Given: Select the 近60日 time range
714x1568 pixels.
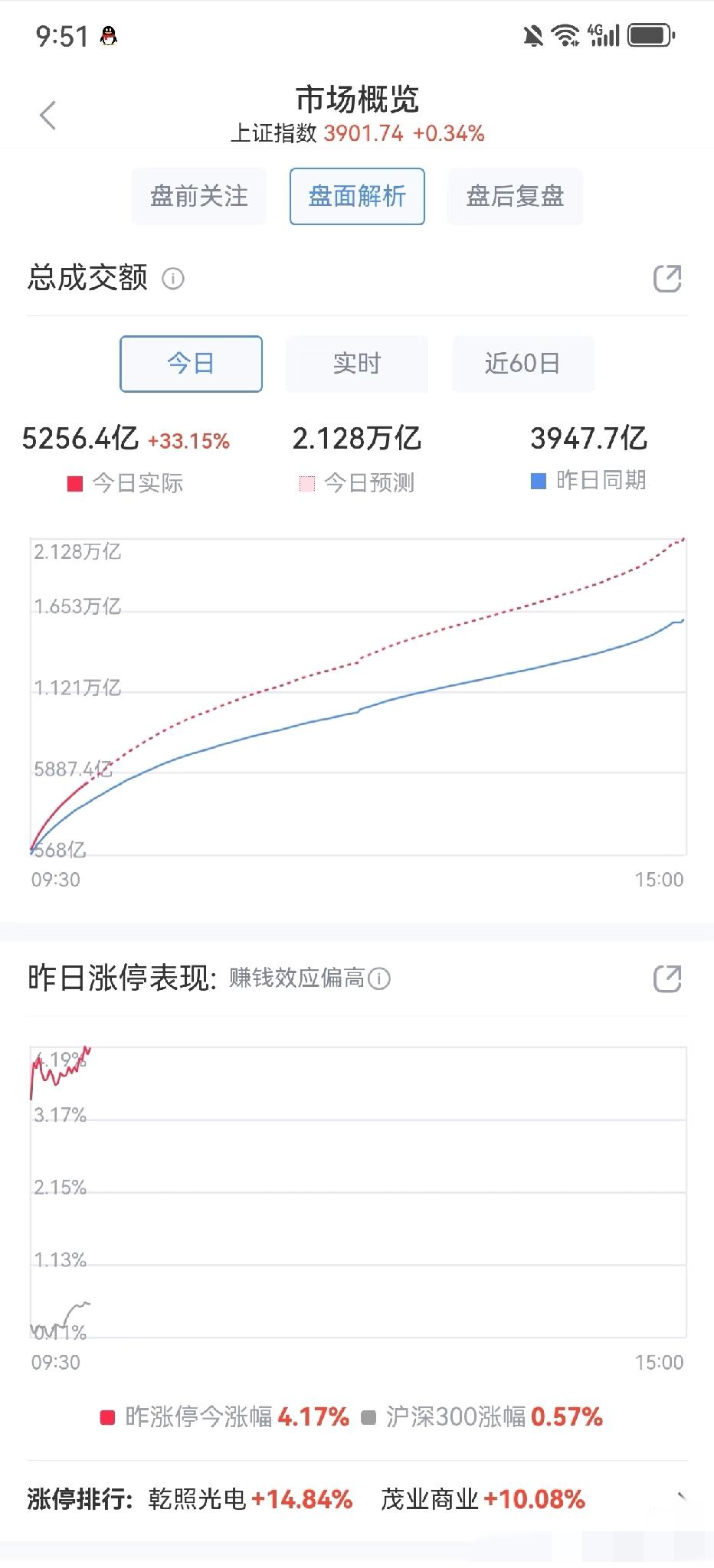Looking at the screenshot, I should pos(523,364).
